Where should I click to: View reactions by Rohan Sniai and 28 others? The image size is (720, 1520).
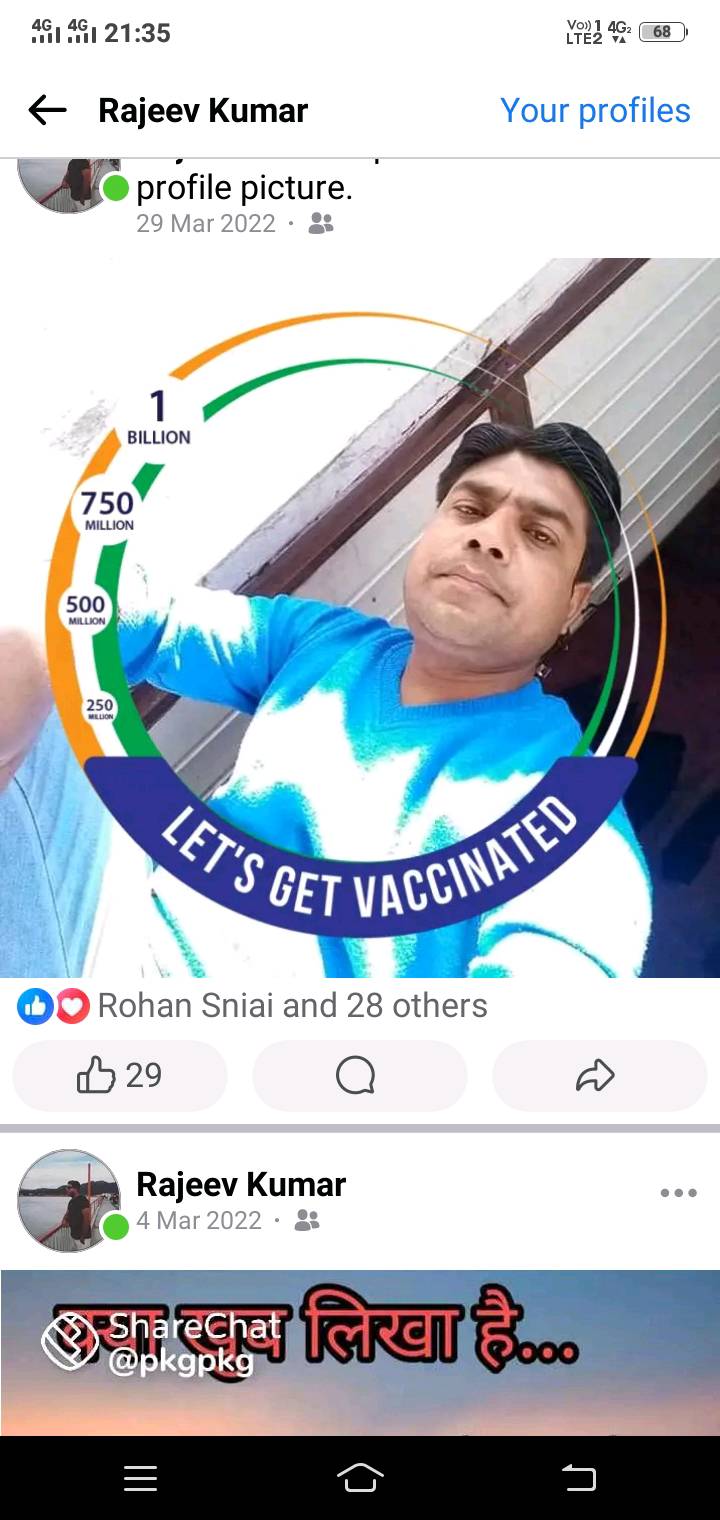click(x=252, y=1006)
